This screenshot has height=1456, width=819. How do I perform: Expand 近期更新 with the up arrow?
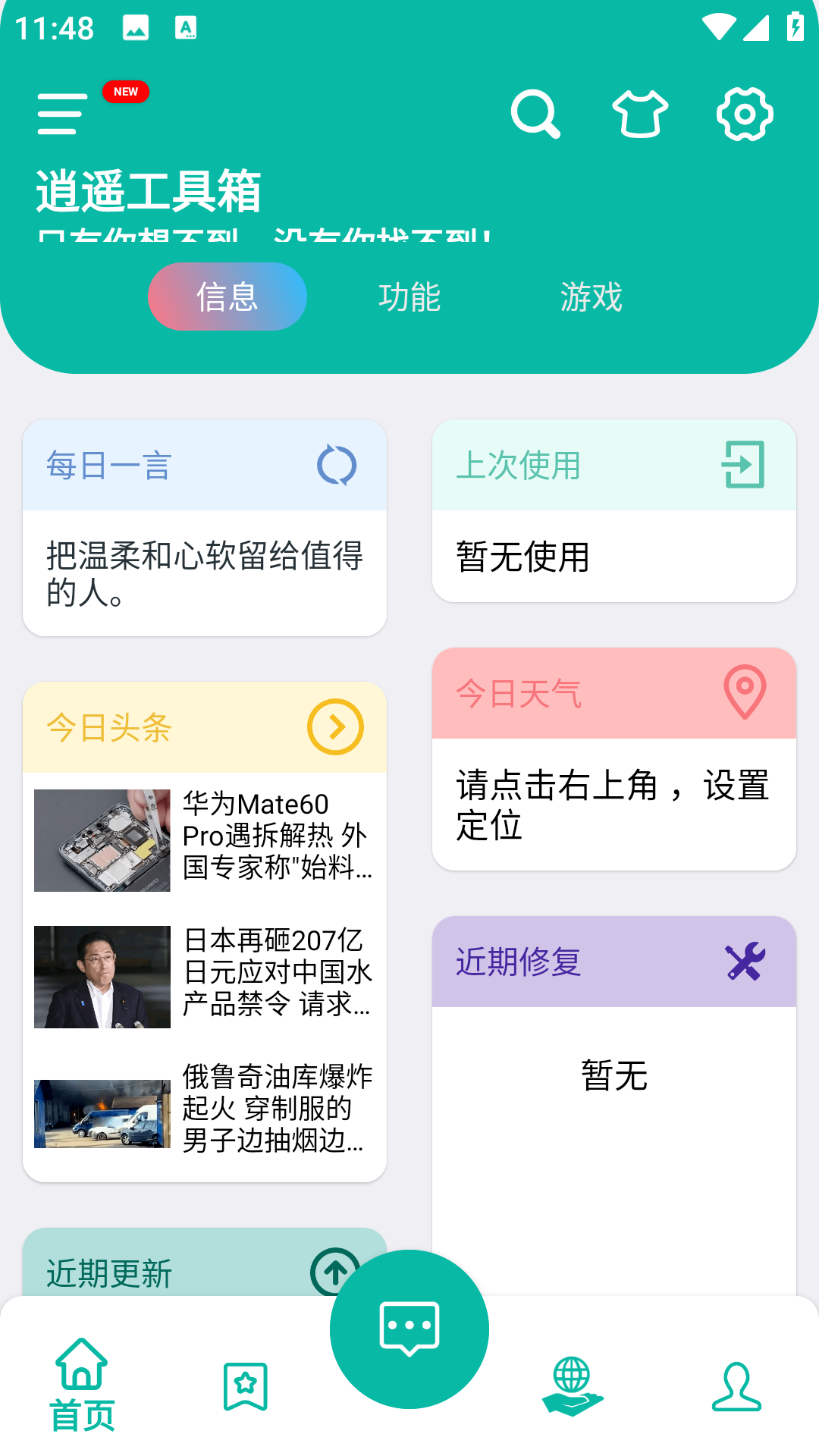click(334, 1272)
